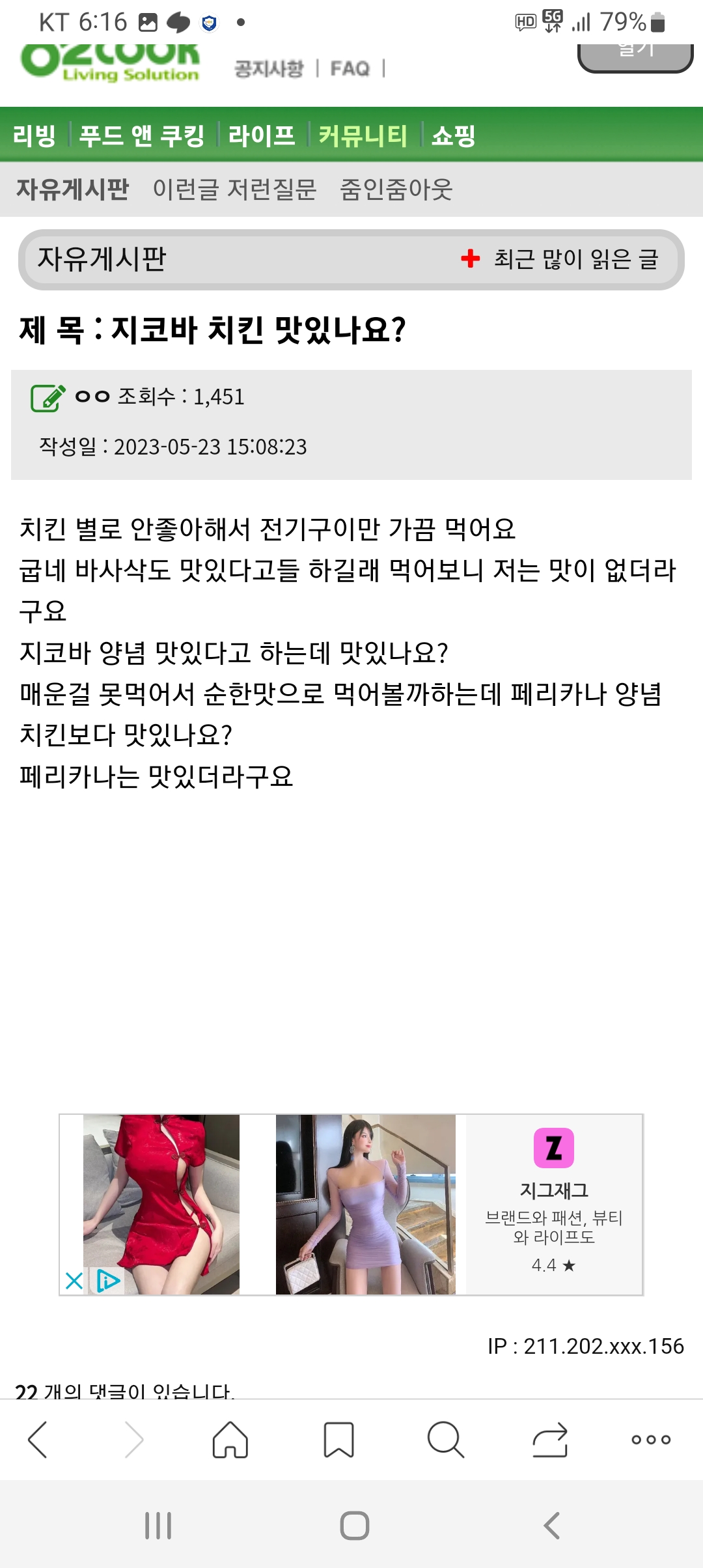Switch to the 푸드 앤 쿠킹 tab

click(141, 135)
